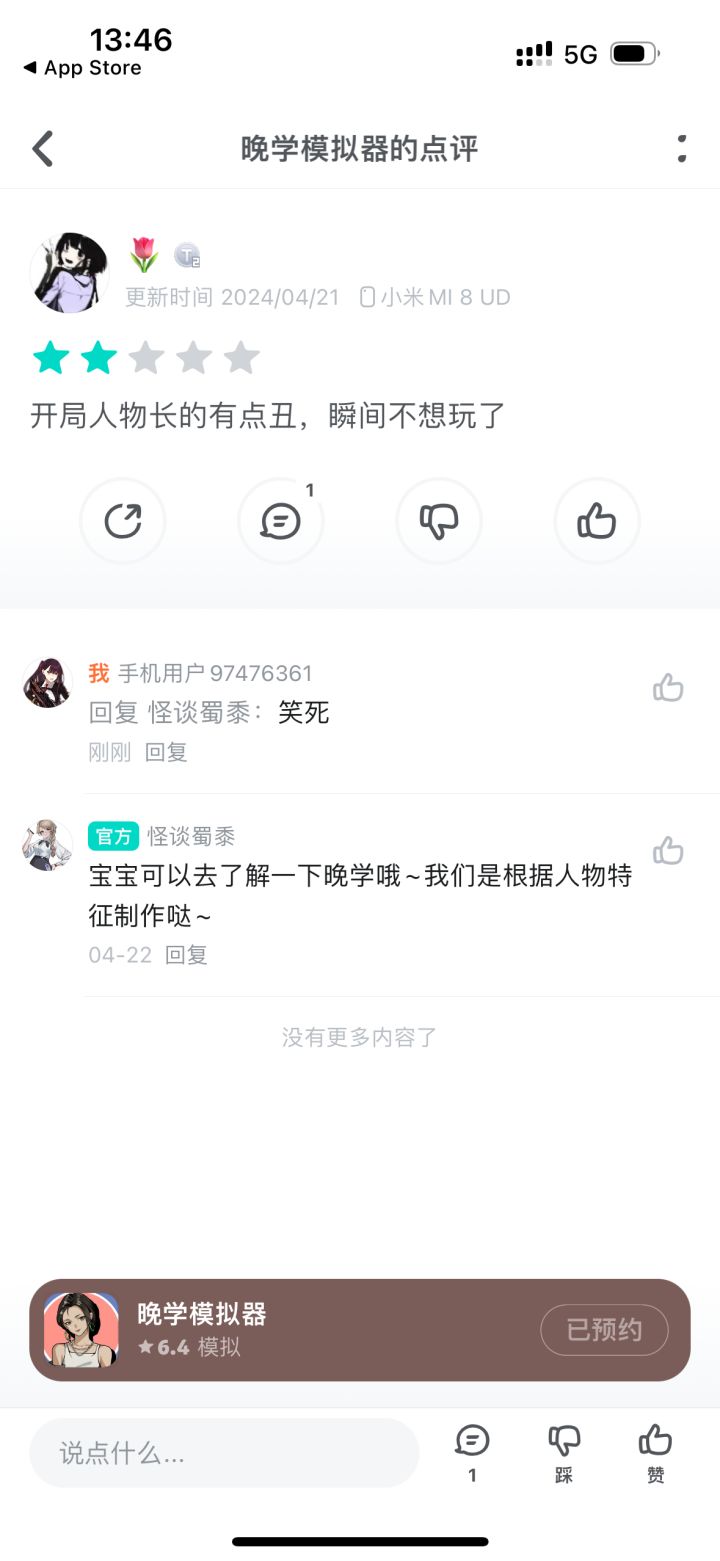Open the review author's avatar profile
The height and width of the screenshot is (1561, 720).
[x=69, y=273]
